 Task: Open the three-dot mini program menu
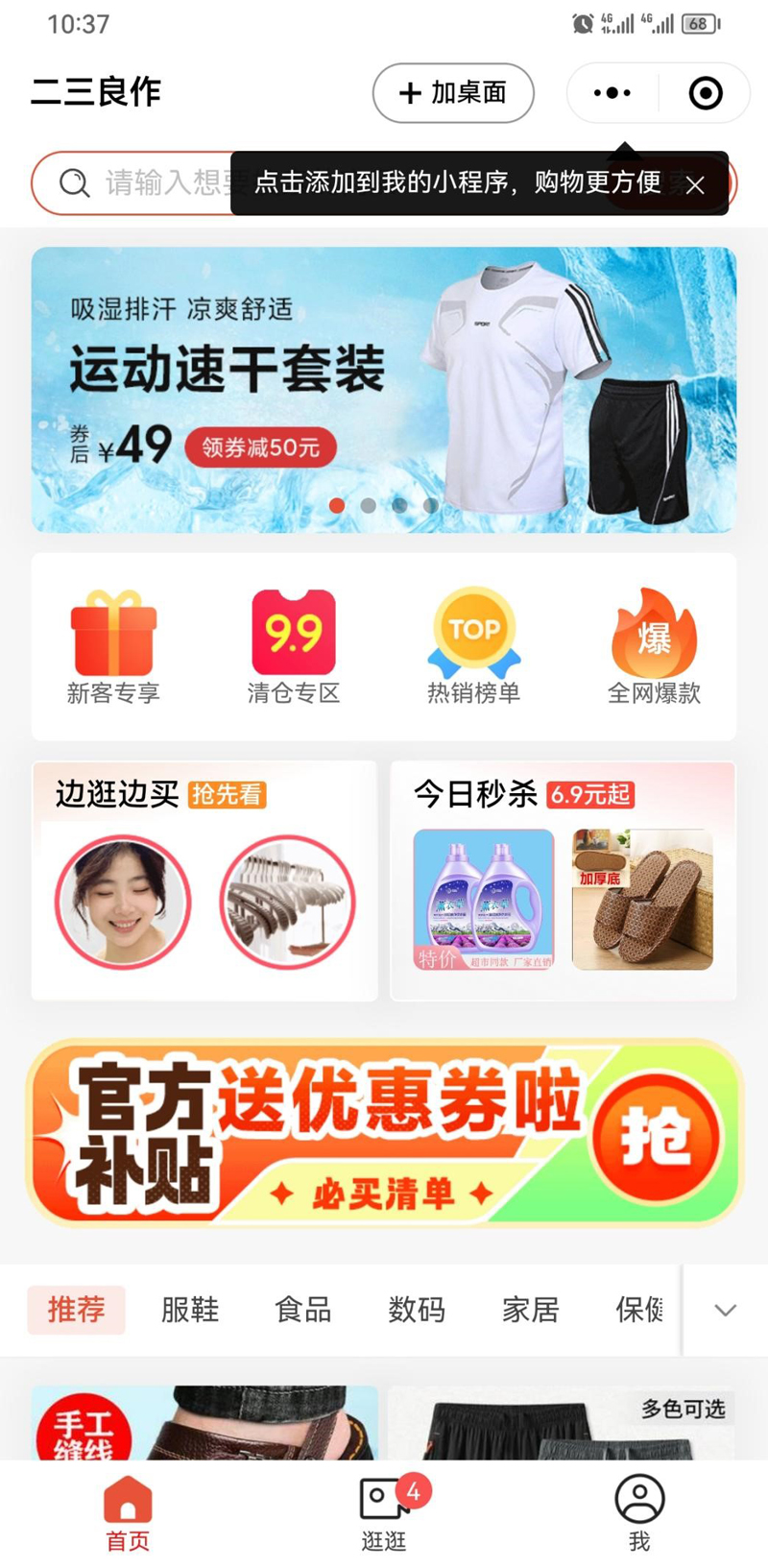coord(612,93)
